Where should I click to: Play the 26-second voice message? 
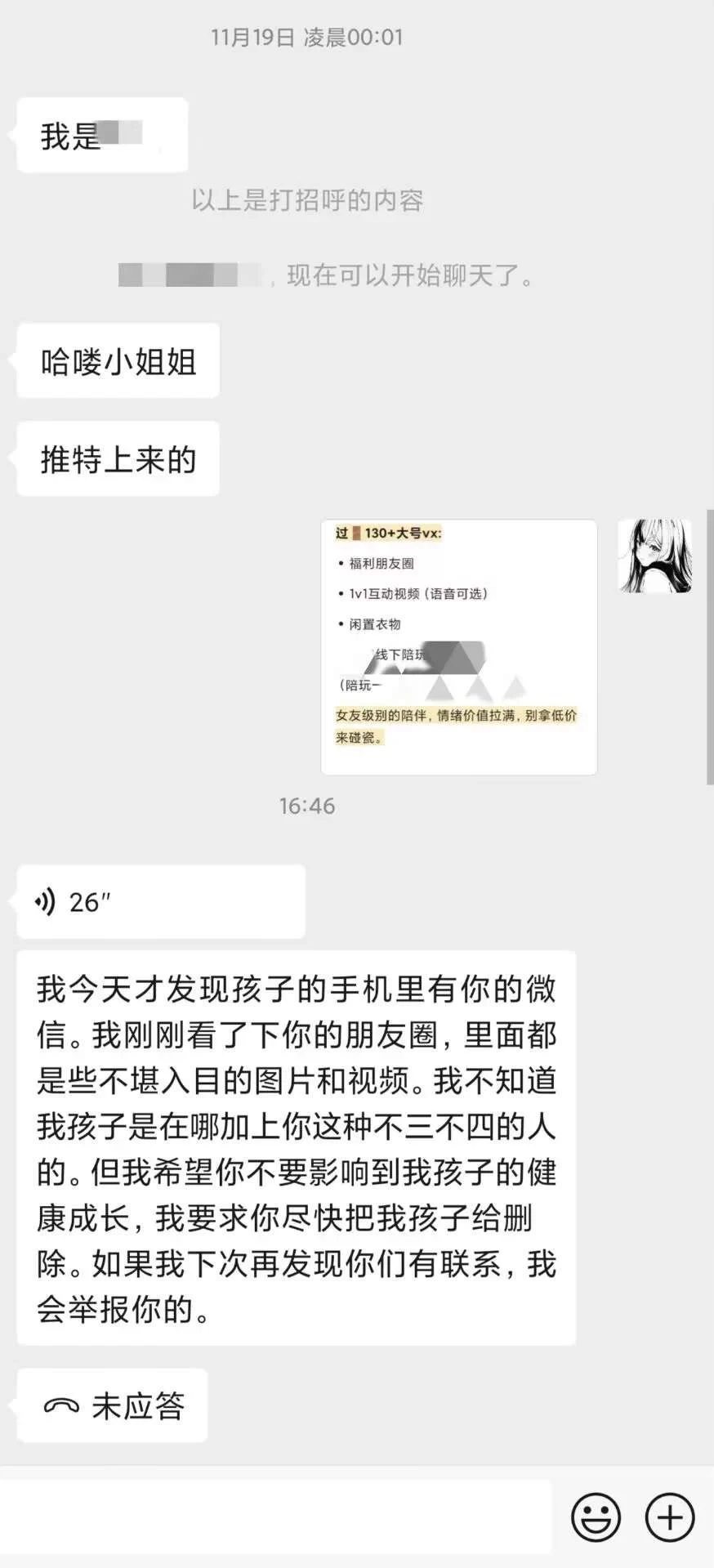(160, 902)
